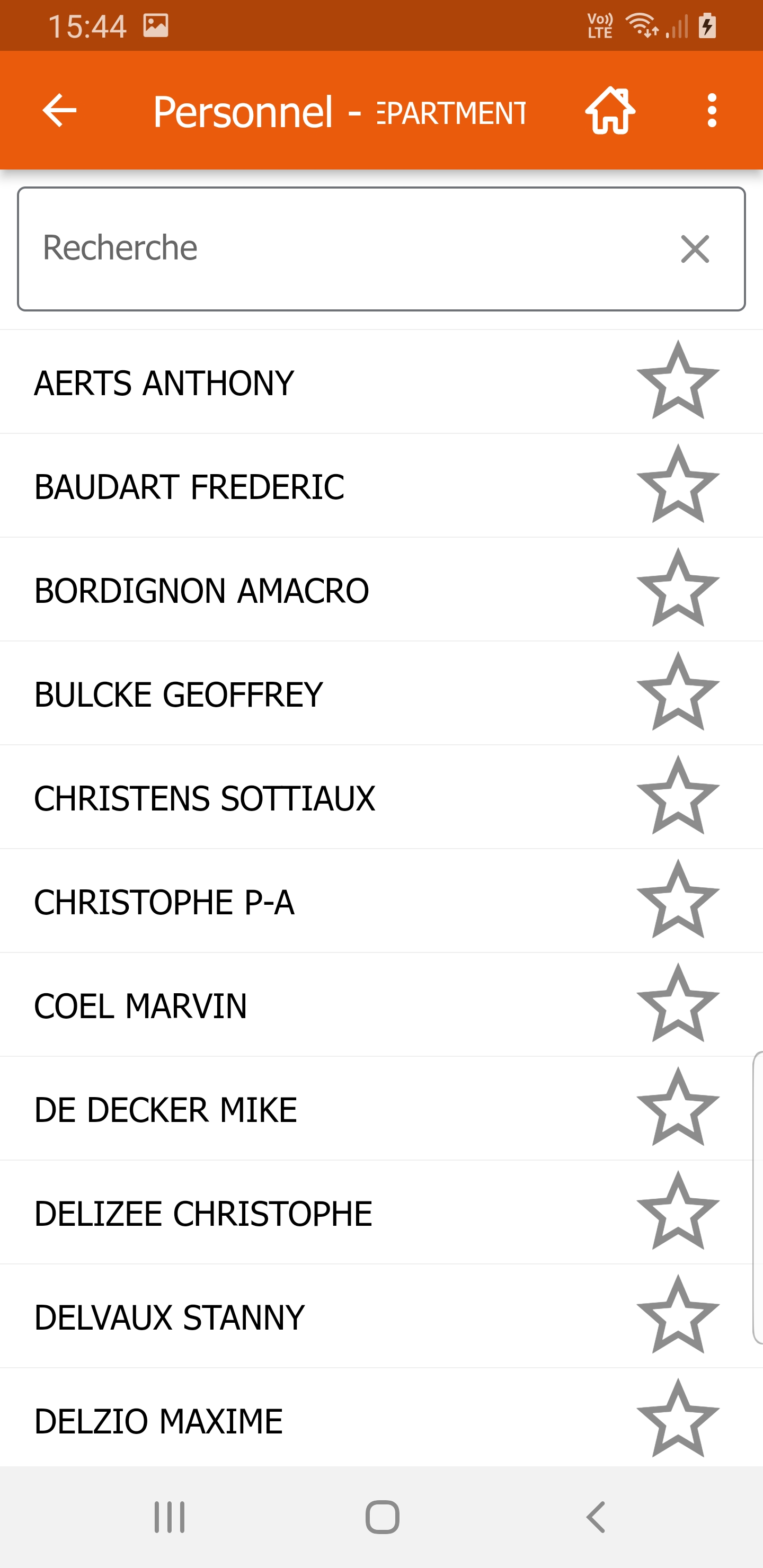Screen dimensions: 763x1568
Task: Clear the Recherche search field
Action: point(695,249)
